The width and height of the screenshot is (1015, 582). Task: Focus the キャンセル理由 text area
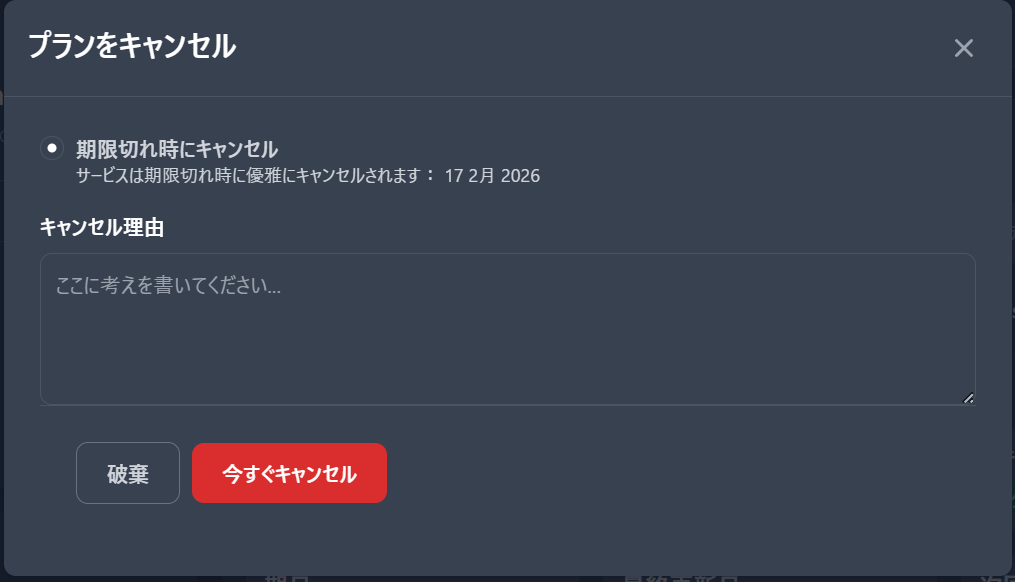point(507,328)
